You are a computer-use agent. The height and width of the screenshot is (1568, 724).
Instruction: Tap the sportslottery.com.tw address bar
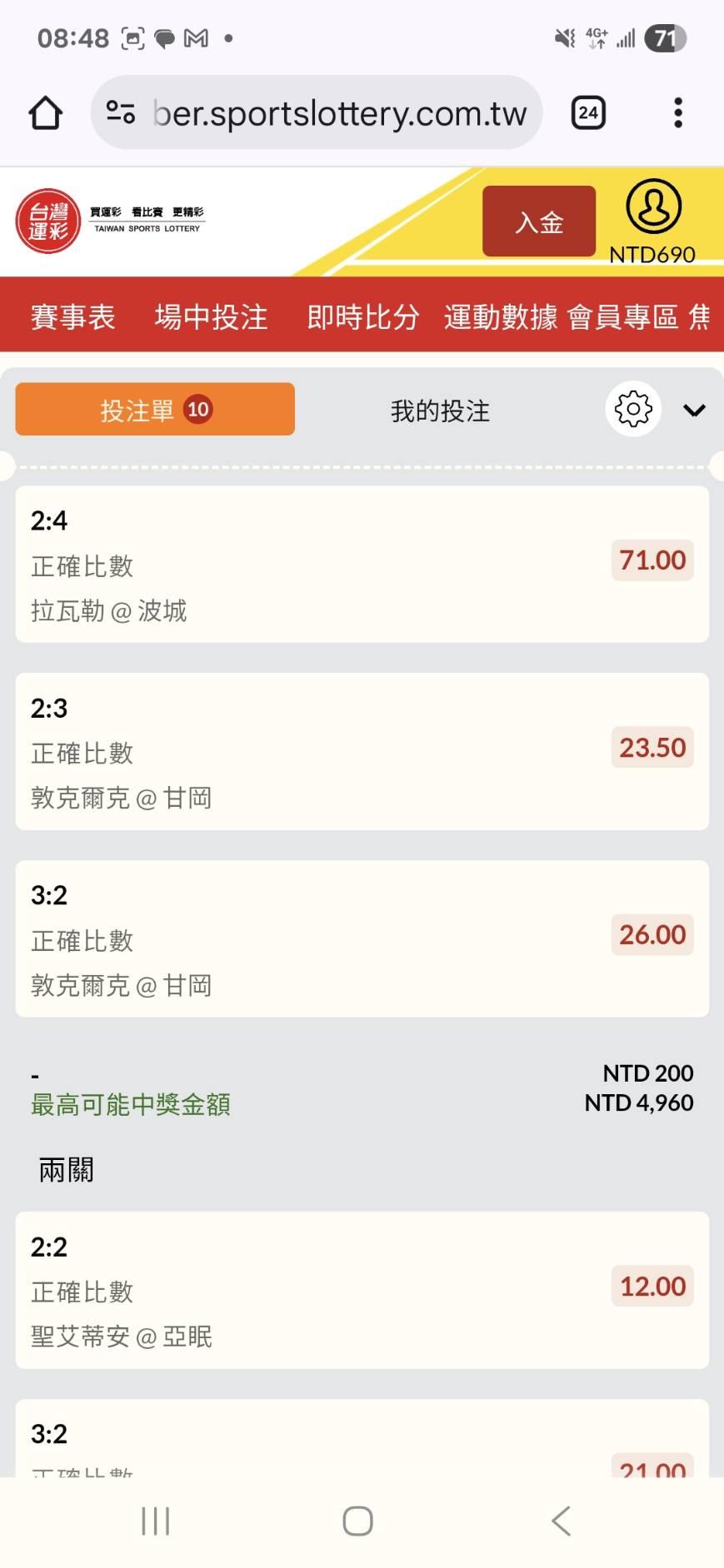(x=317, y=112)
